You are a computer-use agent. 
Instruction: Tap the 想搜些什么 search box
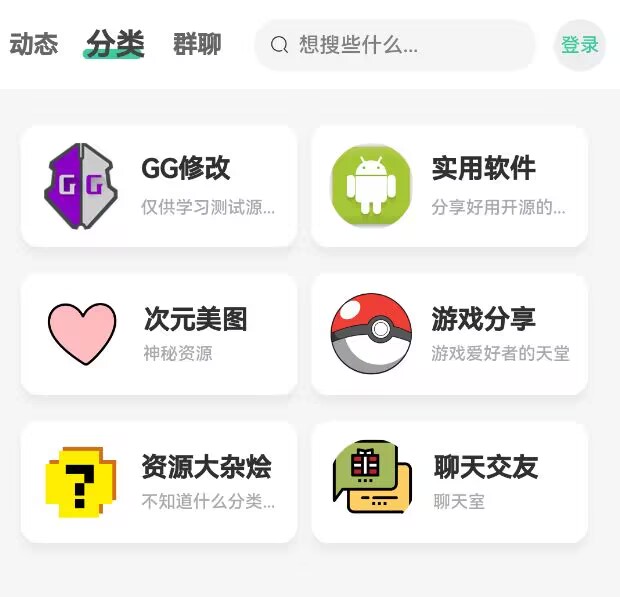395,45
